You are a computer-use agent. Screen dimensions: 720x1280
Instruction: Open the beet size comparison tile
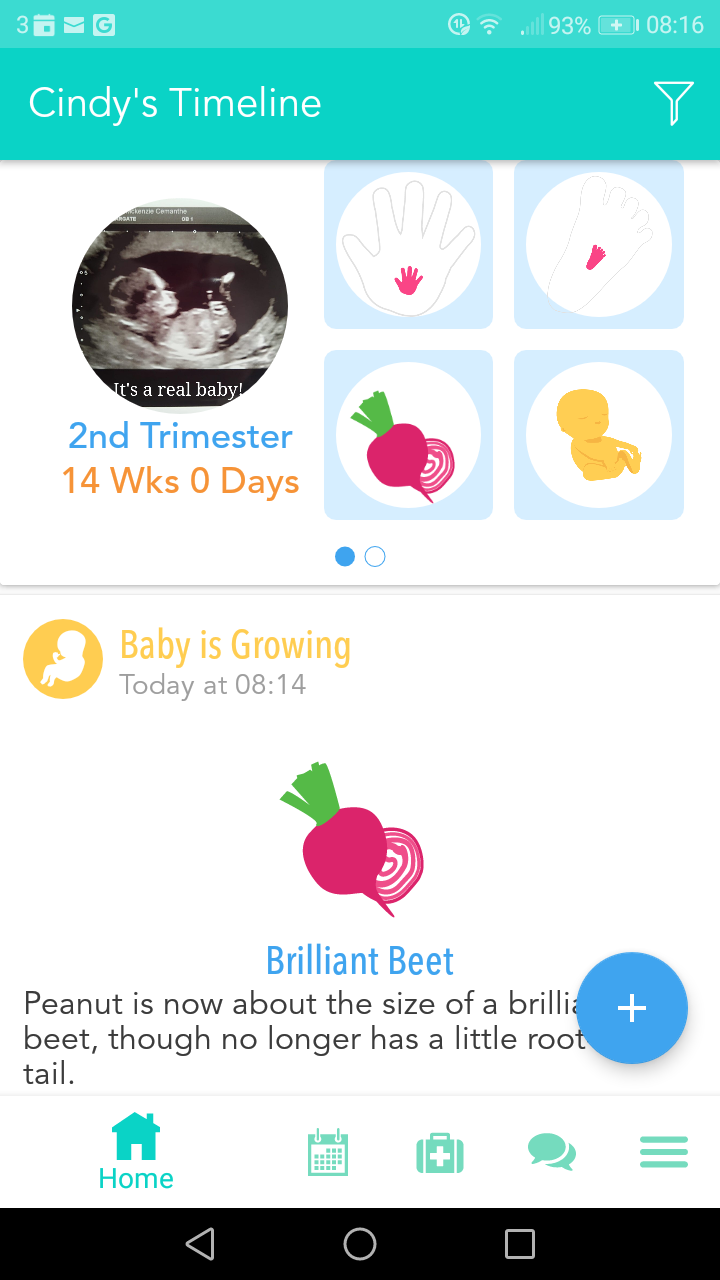click(408, 435)
